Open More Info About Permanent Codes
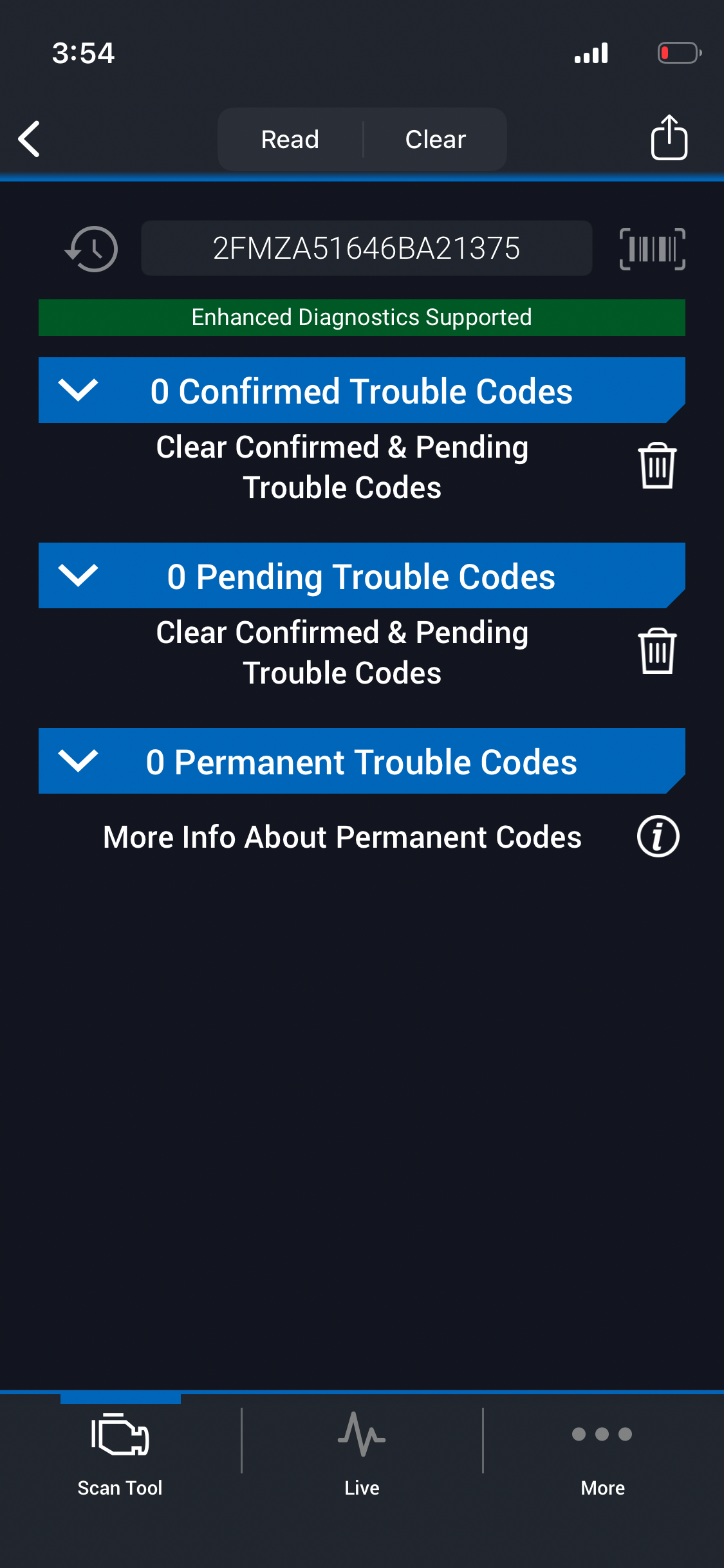 (x=658, y=837)
